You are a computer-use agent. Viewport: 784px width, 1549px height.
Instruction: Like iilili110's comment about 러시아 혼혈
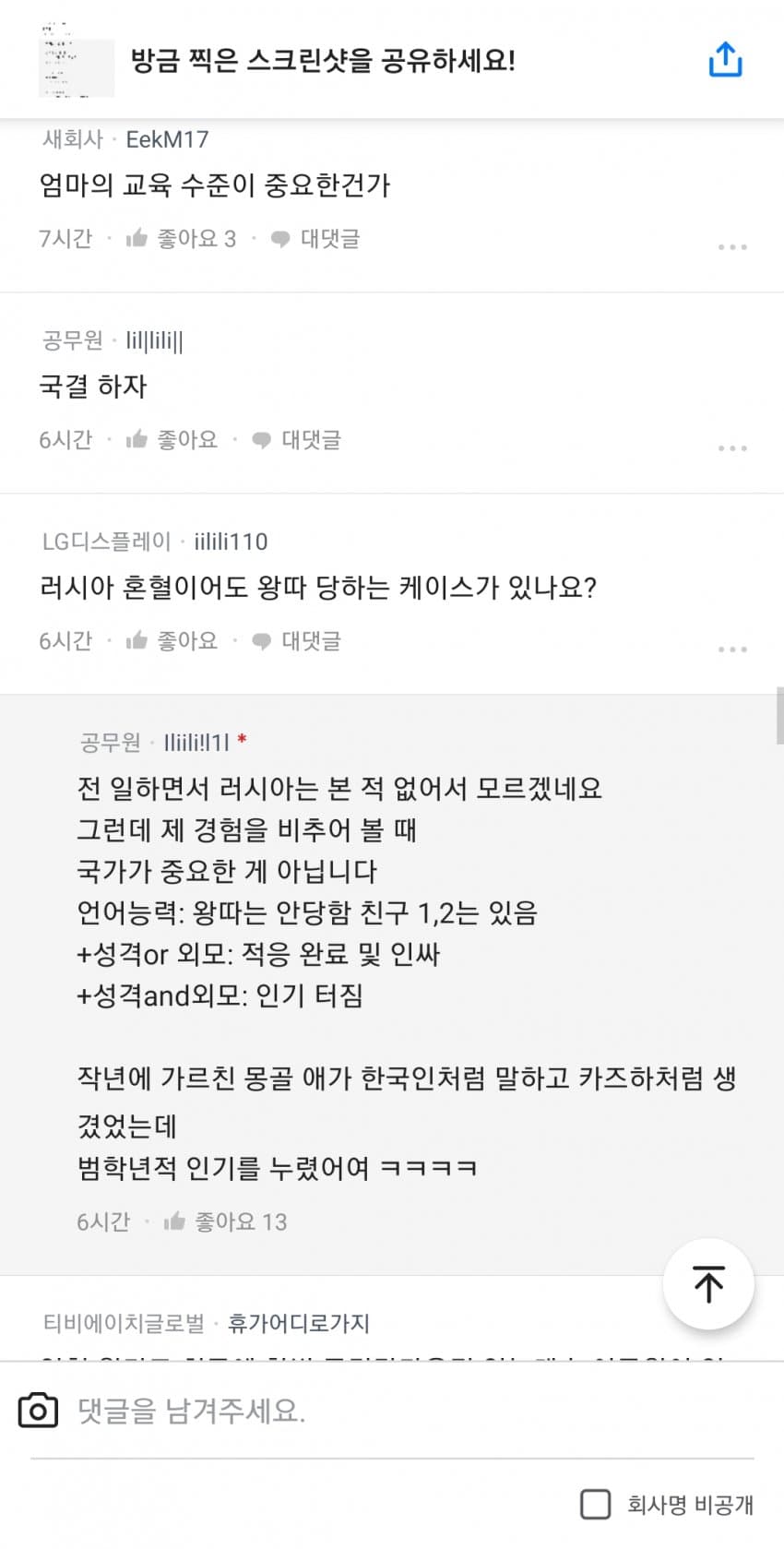pyautogui.click(x=172, y=641)
